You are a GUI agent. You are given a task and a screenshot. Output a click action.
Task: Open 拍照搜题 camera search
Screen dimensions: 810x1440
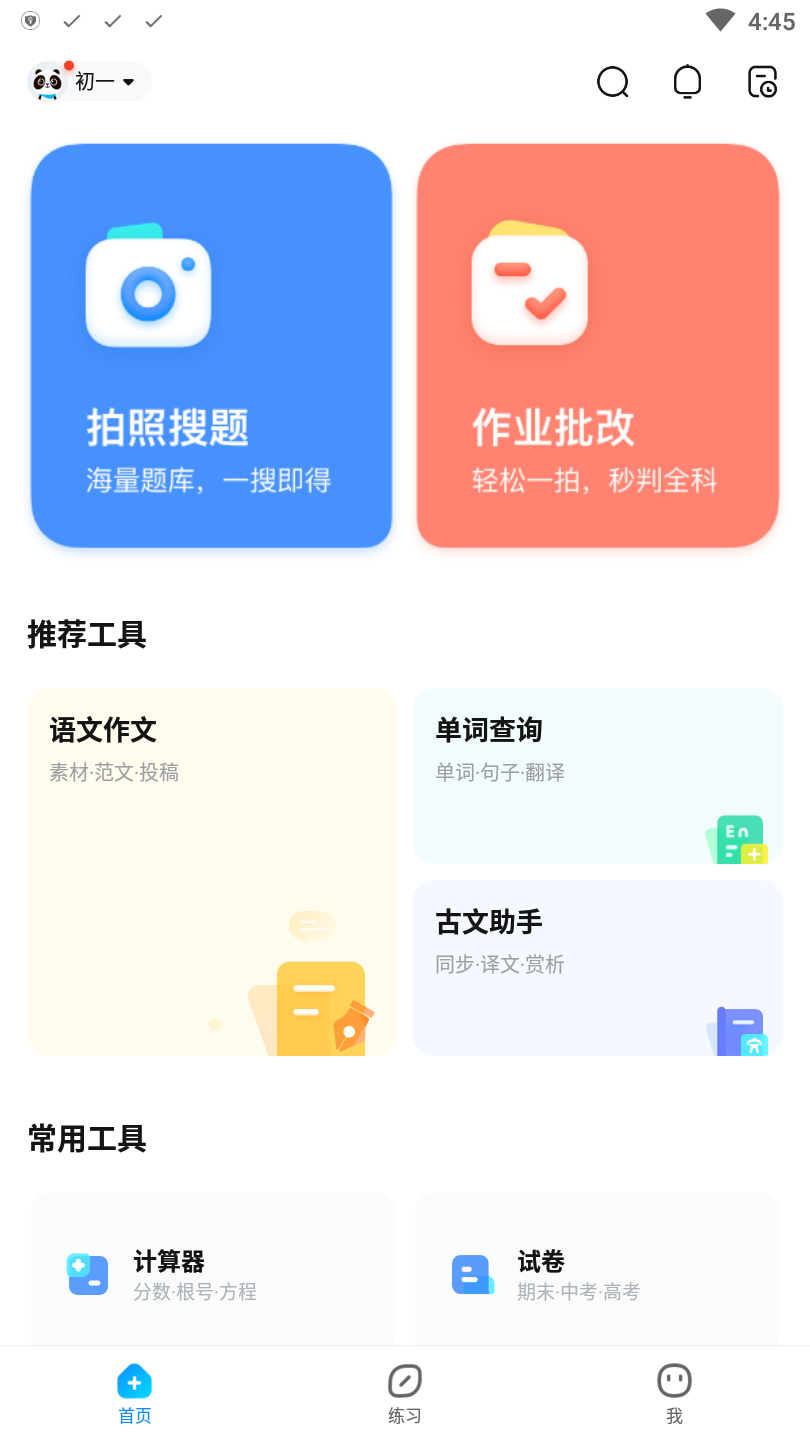click(x=212, y=347)
